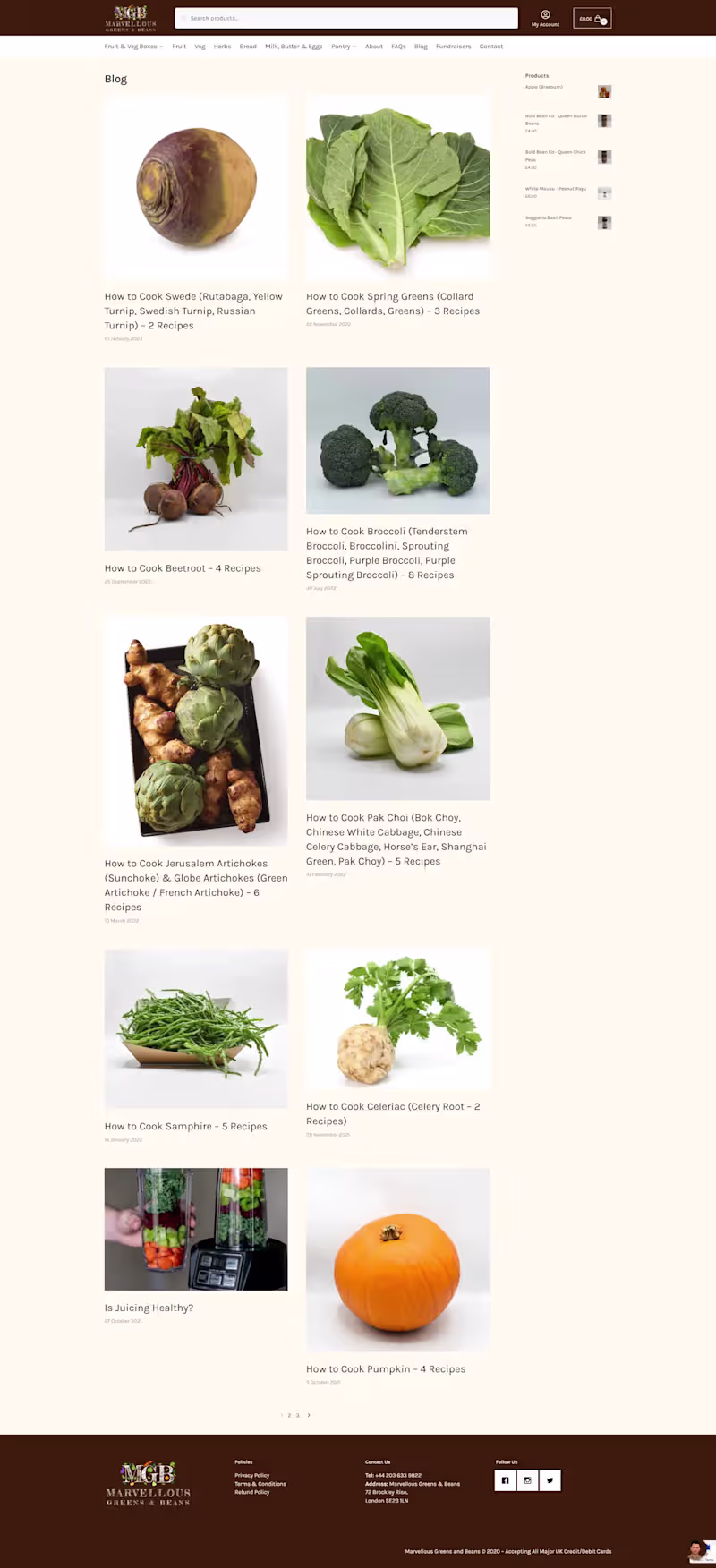
Task: Open My Account
Action: 545,18
